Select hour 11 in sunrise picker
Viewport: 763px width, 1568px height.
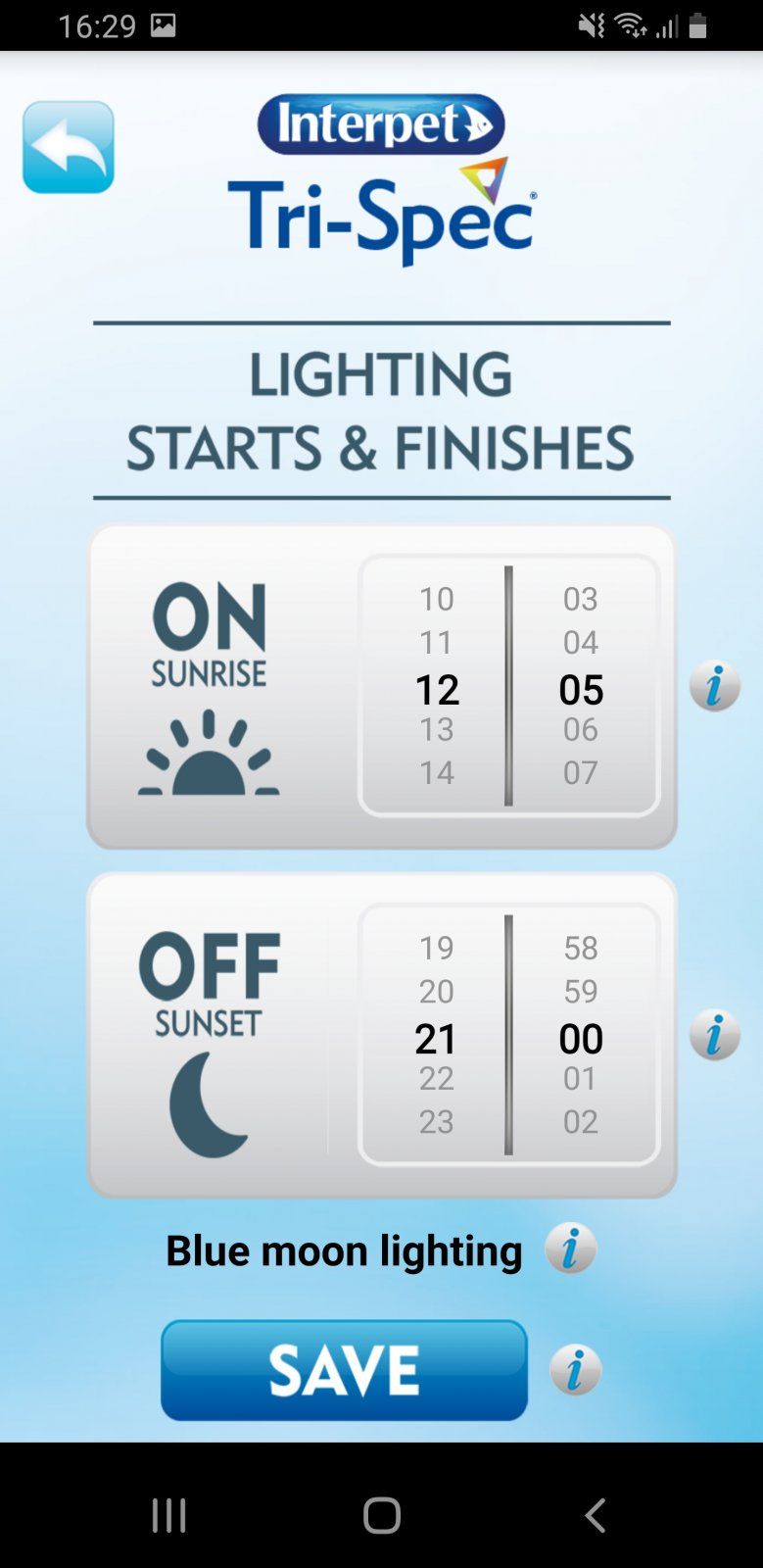pos(437,643)
